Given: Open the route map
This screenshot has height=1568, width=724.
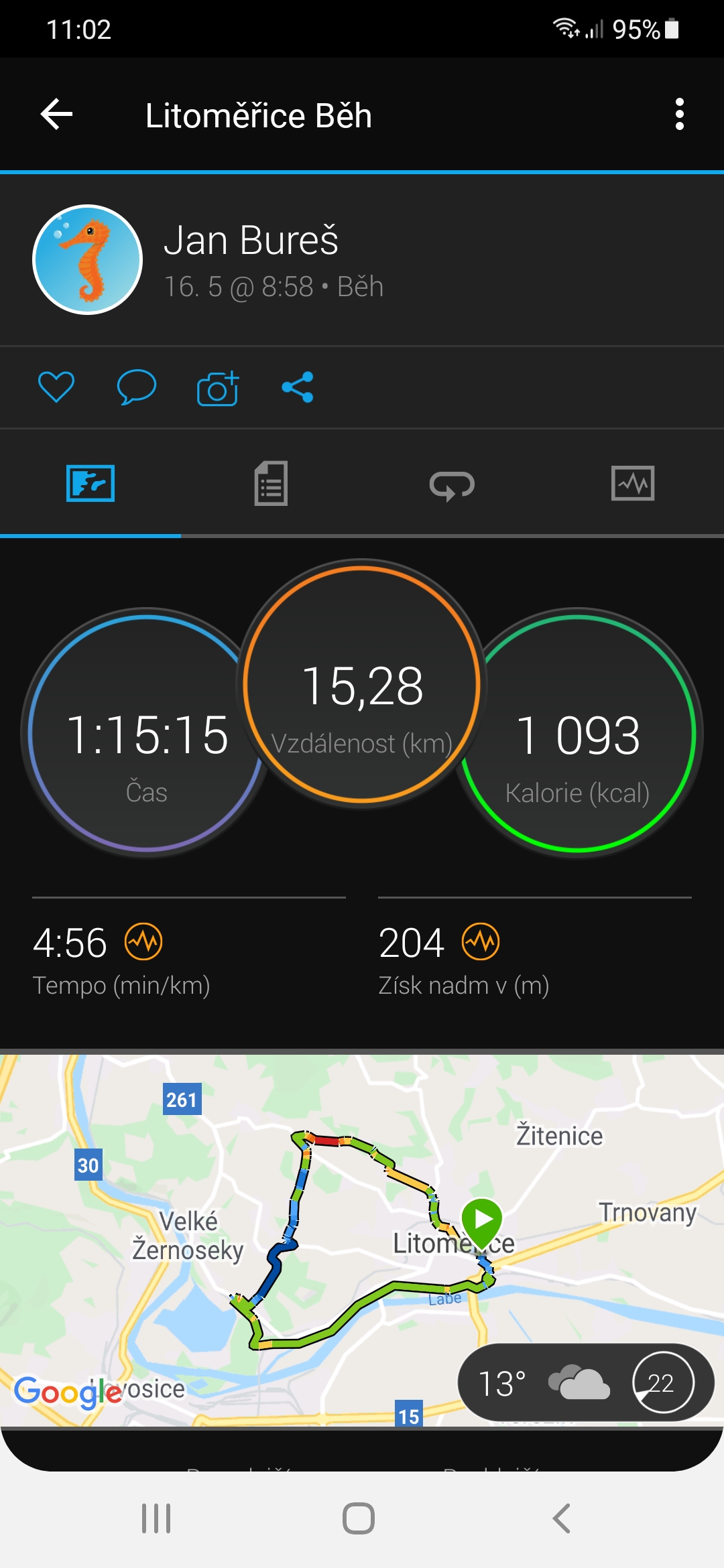Looking at the screenshot, I should coord(362,1240).
